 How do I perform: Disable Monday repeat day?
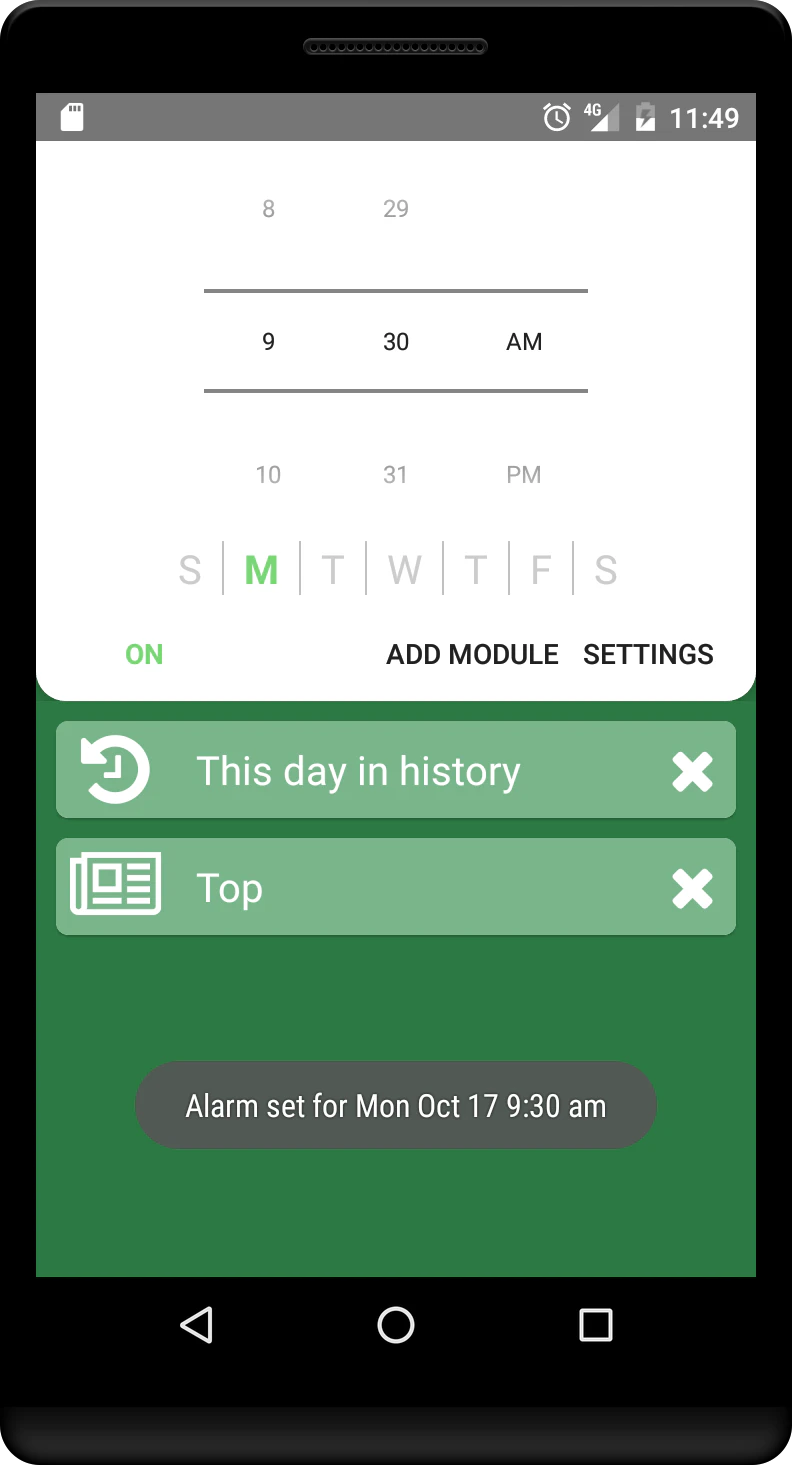tap(261, 570)
